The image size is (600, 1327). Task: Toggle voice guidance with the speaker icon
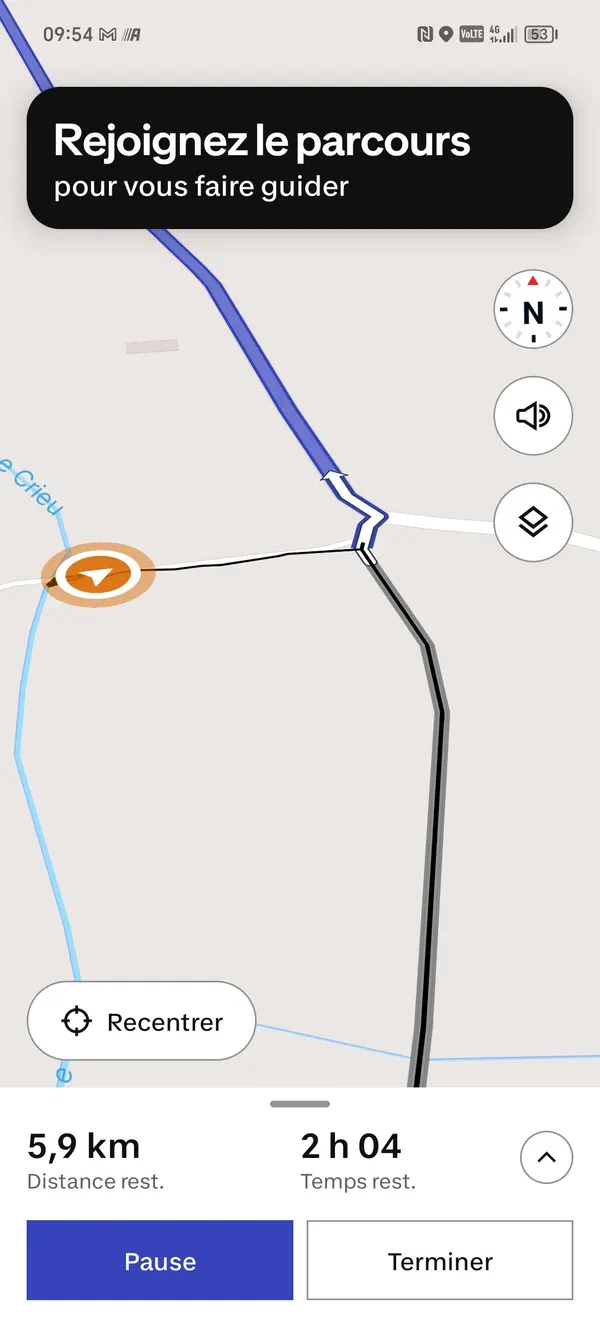tap(533, 415)
